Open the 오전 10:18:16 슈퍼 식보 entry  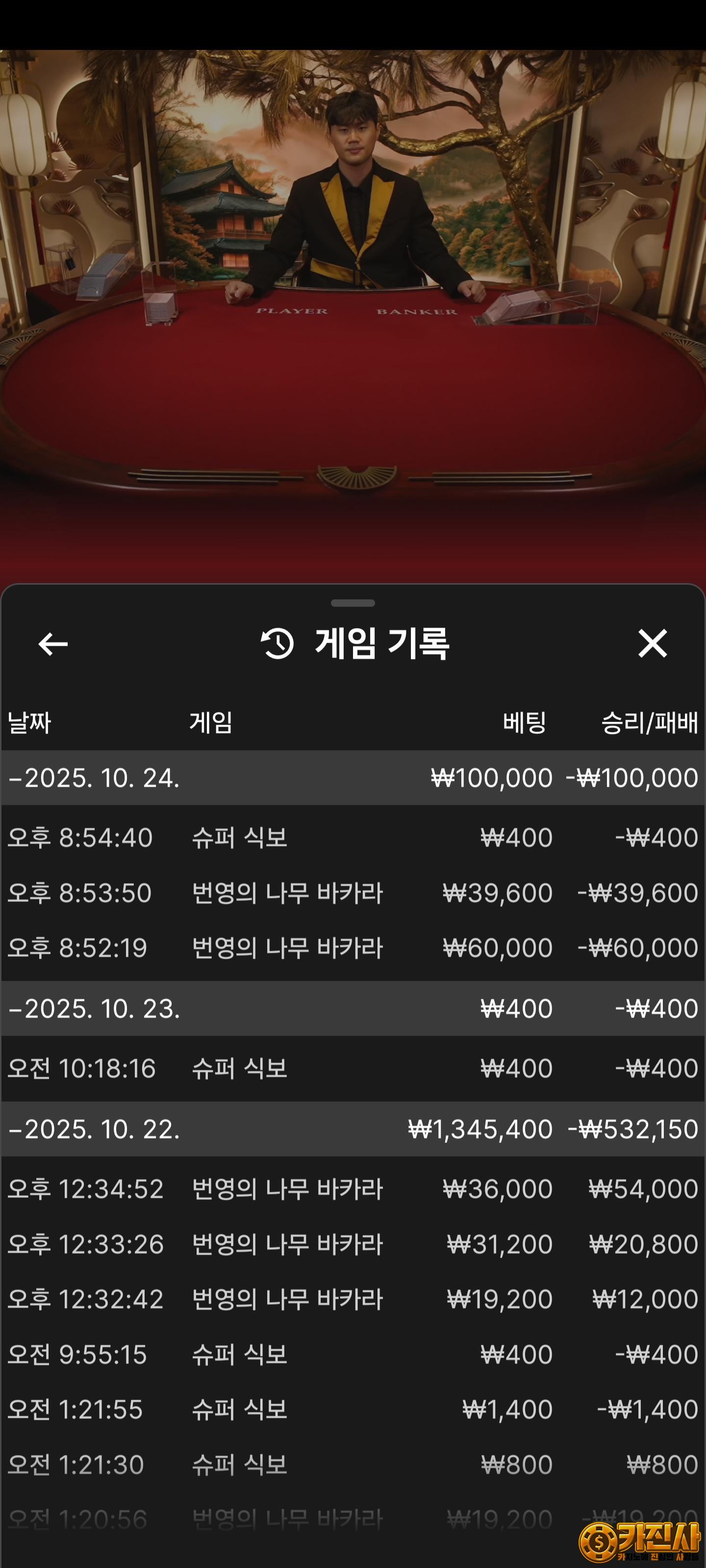pos(353,1068)
